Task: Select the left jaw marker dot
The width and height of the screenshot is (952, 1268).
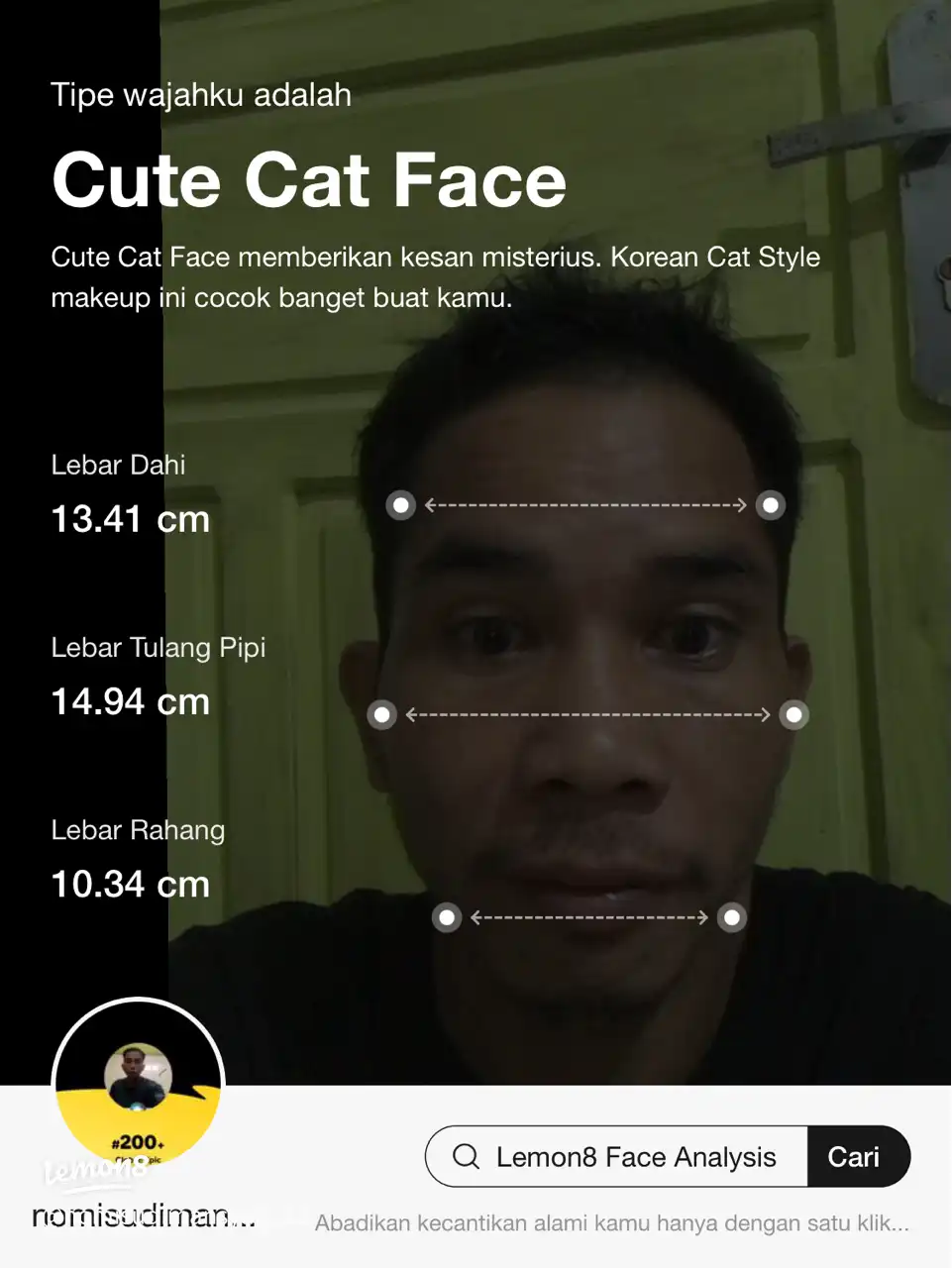Action: tap(447, 917)
